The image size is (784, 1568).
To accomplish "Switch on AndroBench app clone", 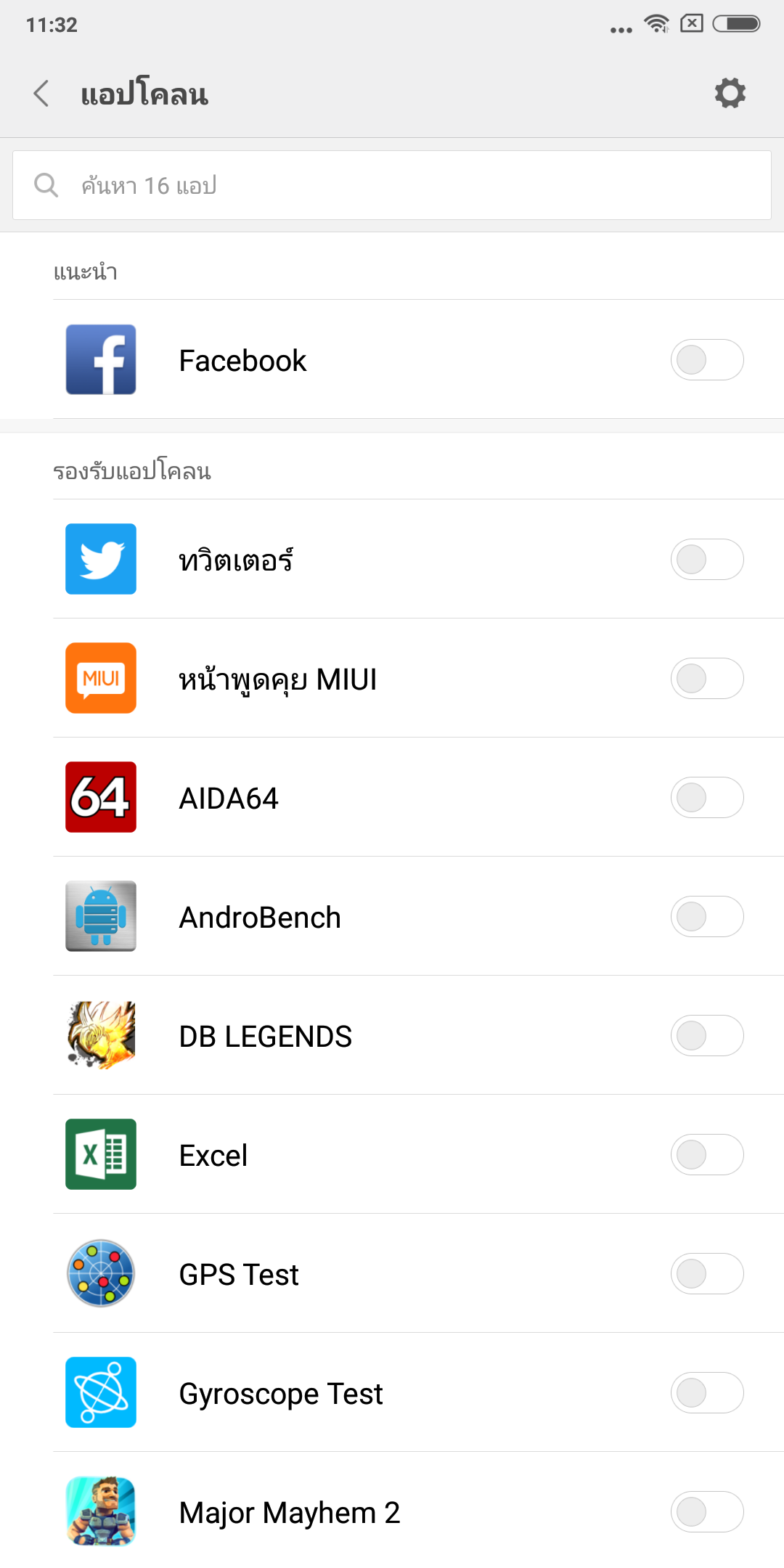I will coord(706,917).
